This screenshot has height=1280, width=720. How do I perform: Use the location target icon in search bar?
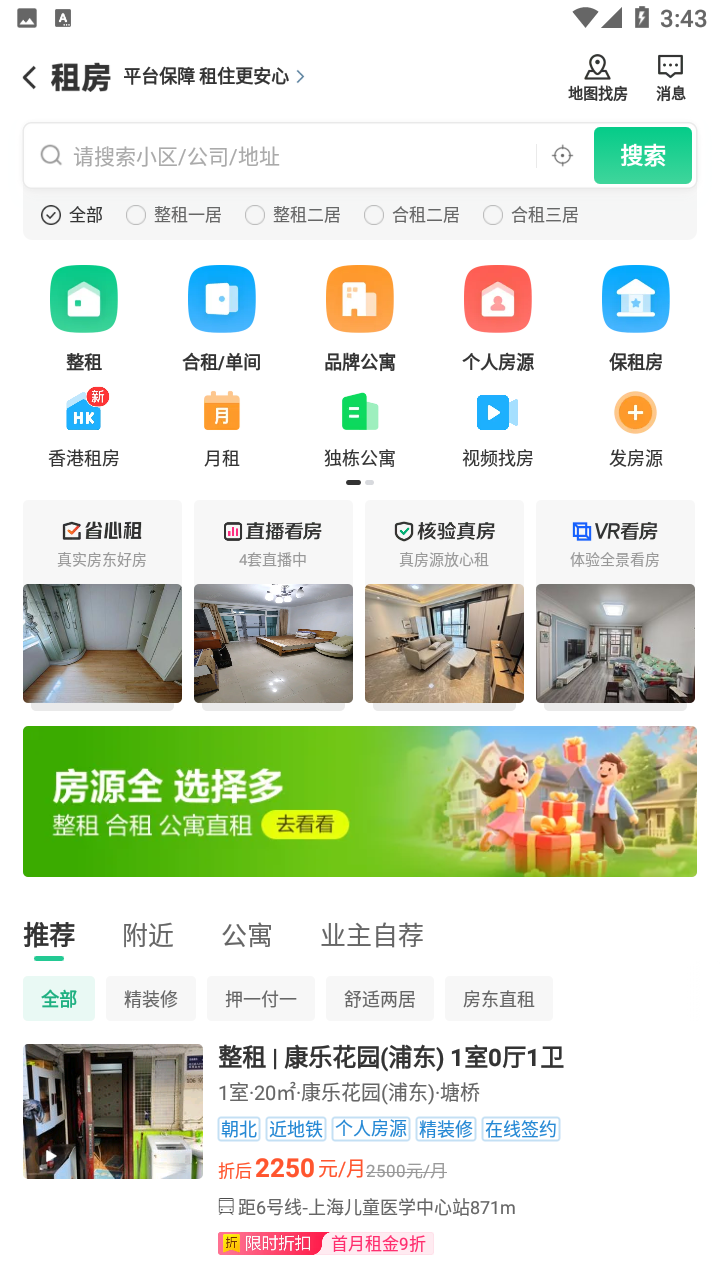(x=562, y=156)
